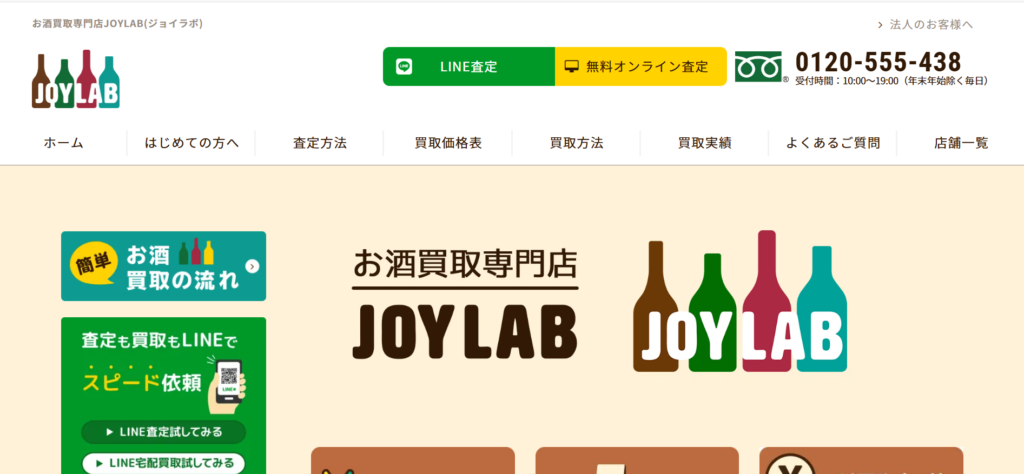This screenshot has height=474, width=1024.
Task: Tap the LINE査定 button
Action: point(468,67)
